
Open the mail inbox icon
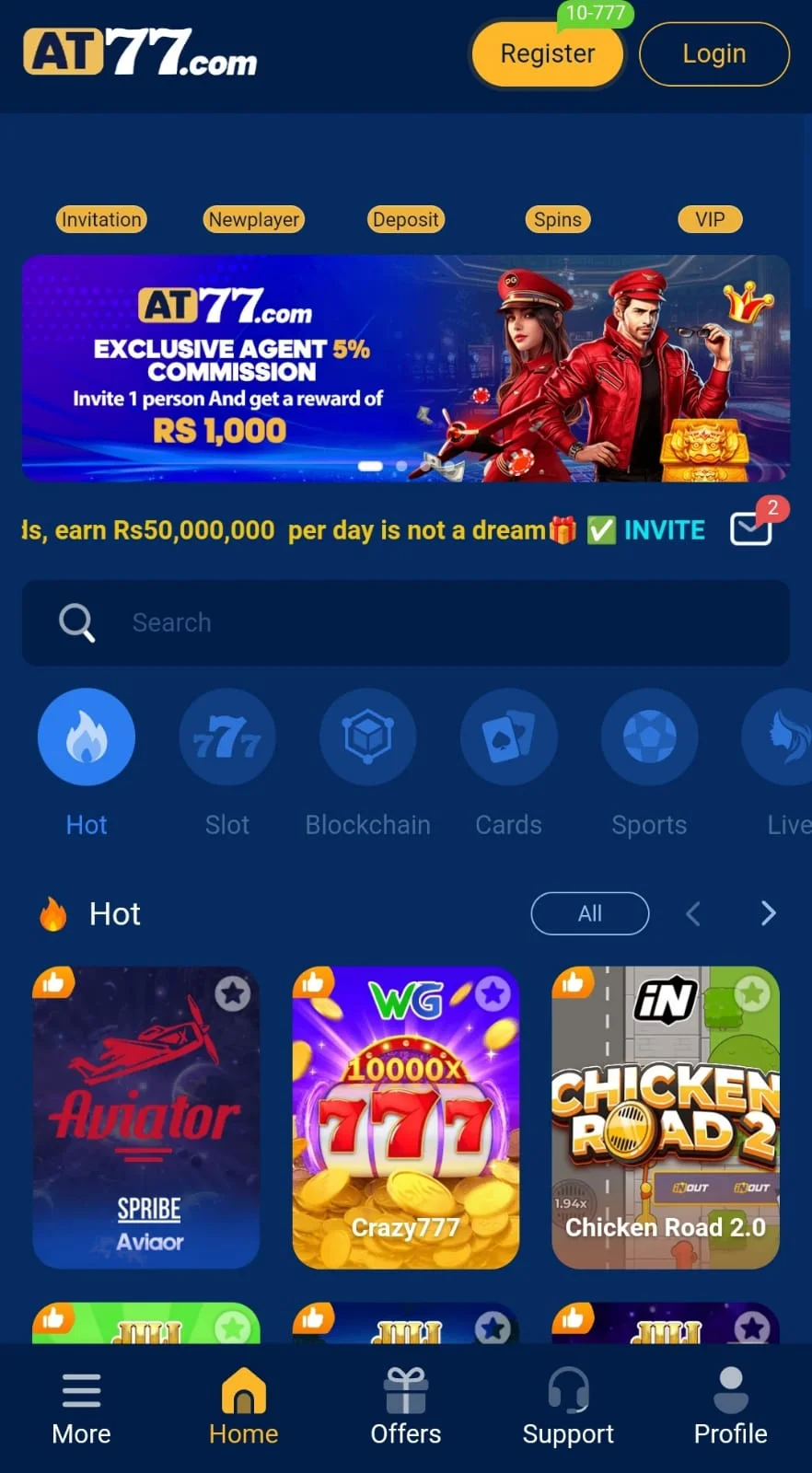click(751, 528)
